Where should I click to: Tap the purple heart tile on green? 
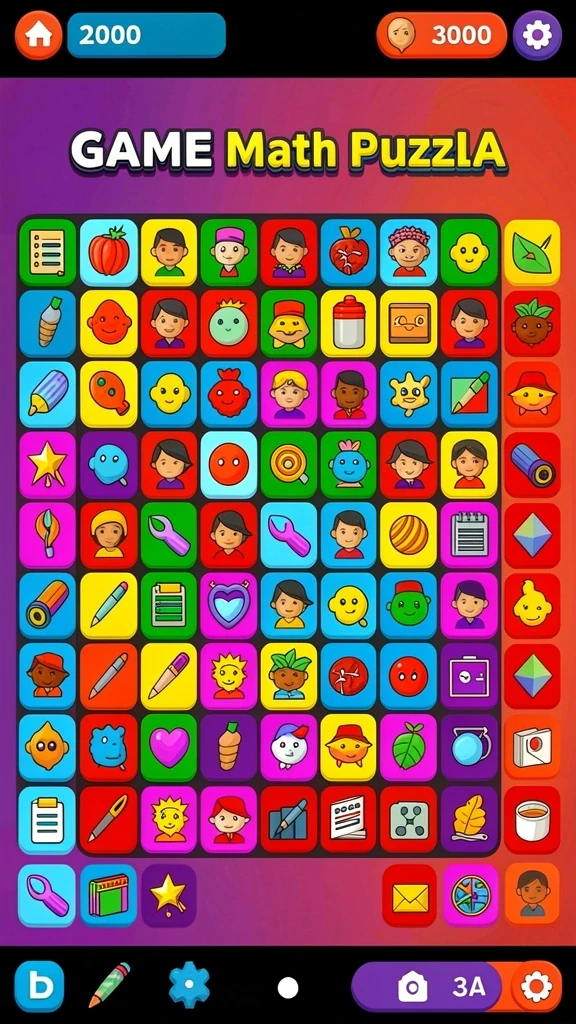click(x=168, y=747)
